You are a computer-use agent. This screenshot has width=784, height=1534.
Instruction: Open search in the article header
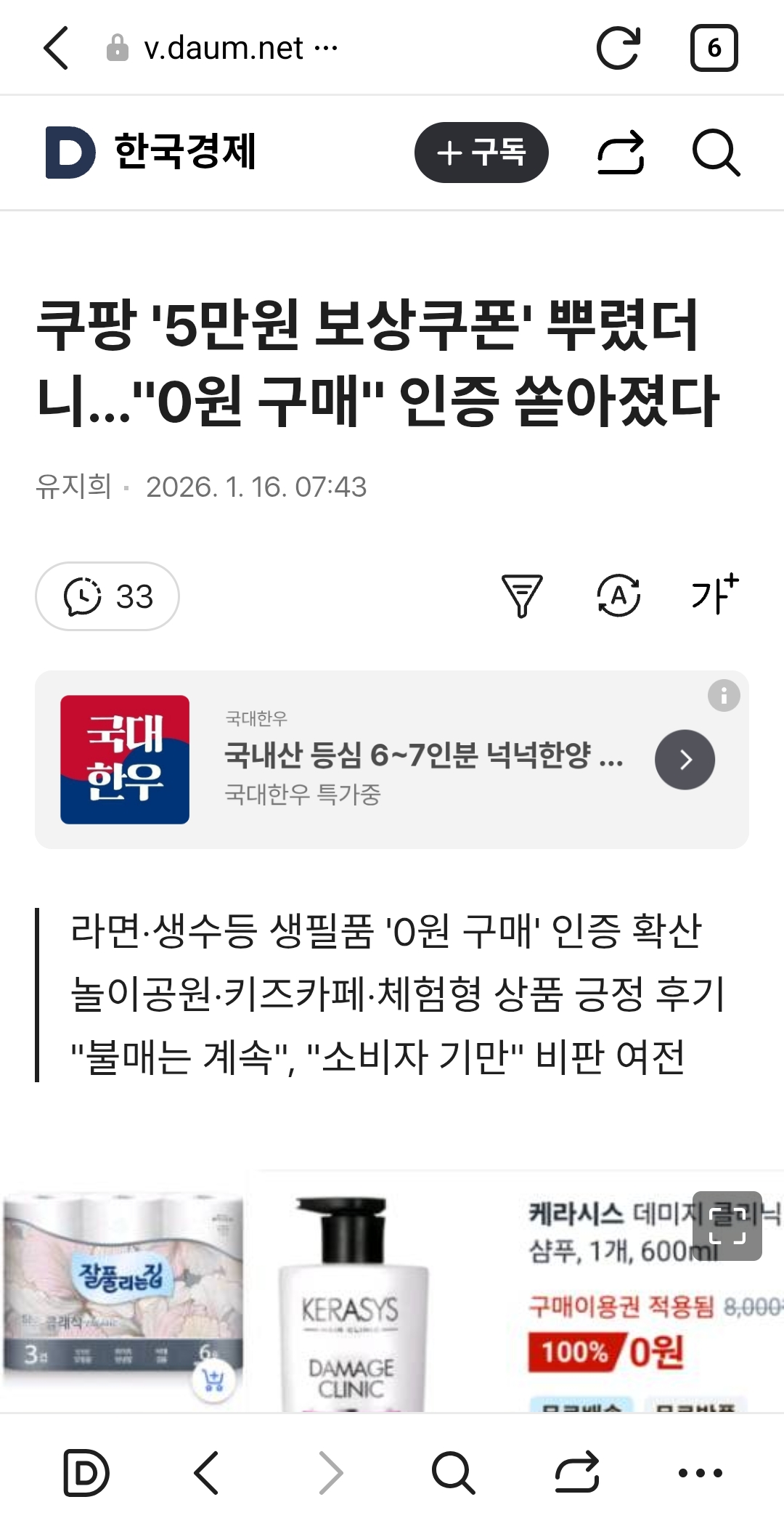point(716,153)
